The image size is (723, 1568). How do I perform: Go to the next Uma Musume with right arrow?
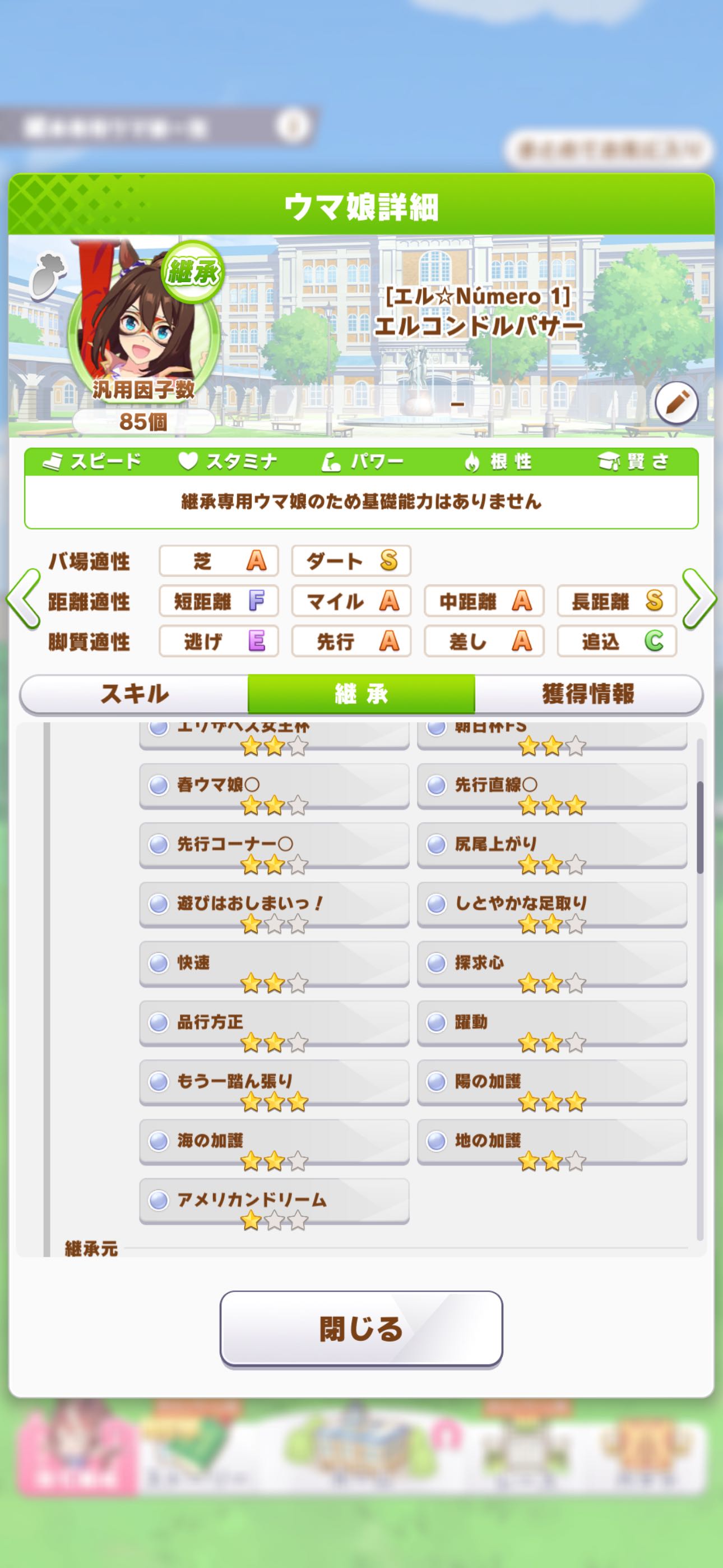coord(699,599)
